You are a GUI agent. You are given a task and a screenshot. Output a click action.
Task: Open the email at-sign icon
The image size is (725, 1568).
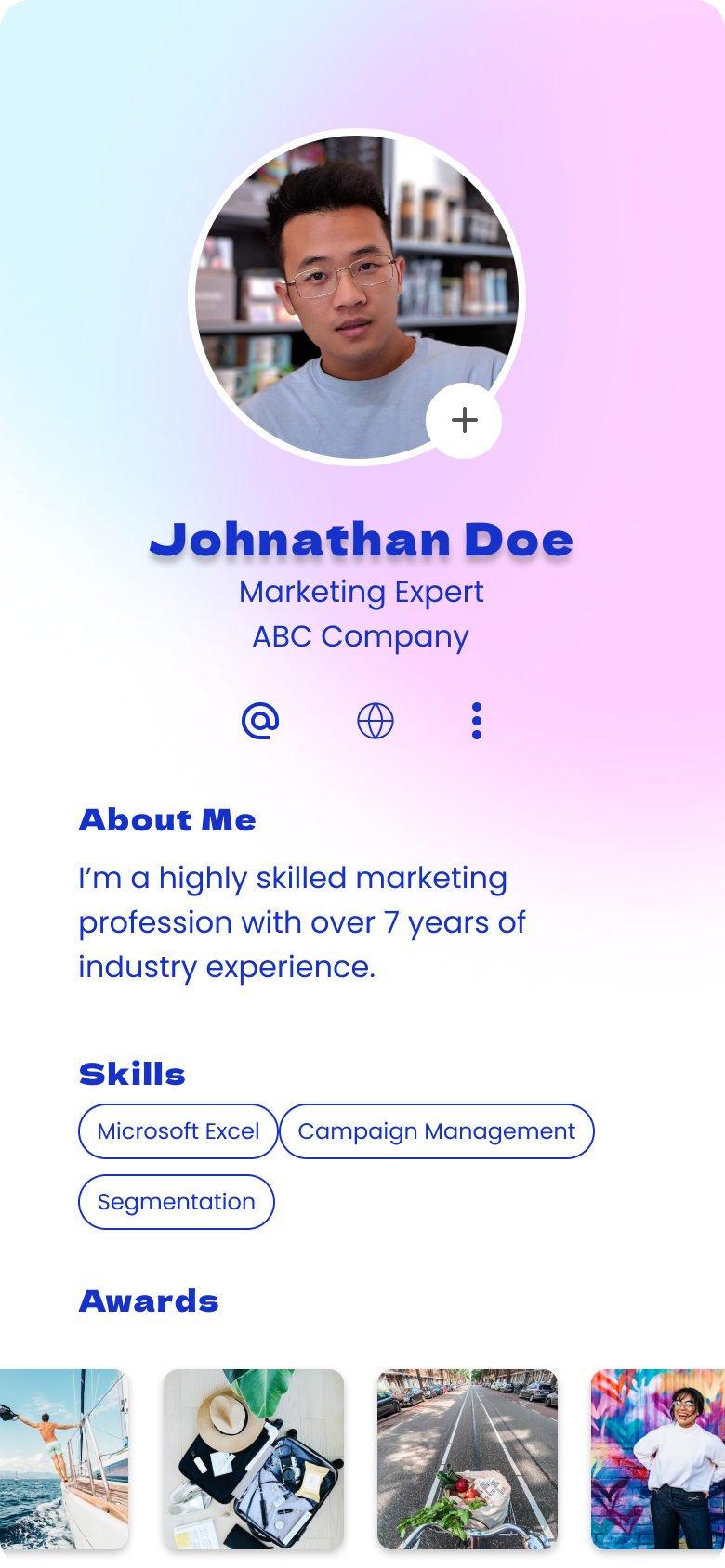click(260, 720)
